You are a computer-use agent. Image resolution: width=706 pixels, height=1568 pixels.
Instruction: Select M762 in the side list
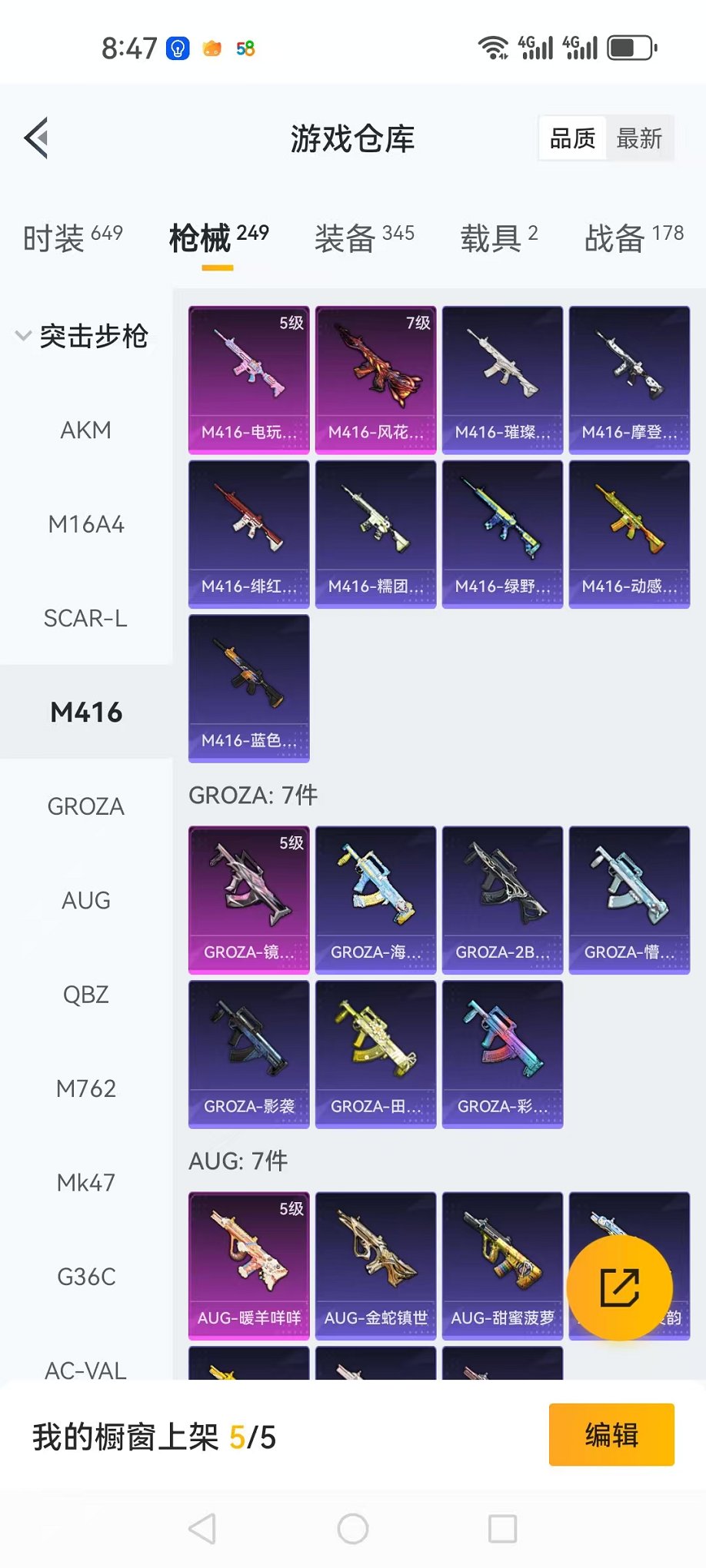pyautogui.click(x=86, y=1089)
